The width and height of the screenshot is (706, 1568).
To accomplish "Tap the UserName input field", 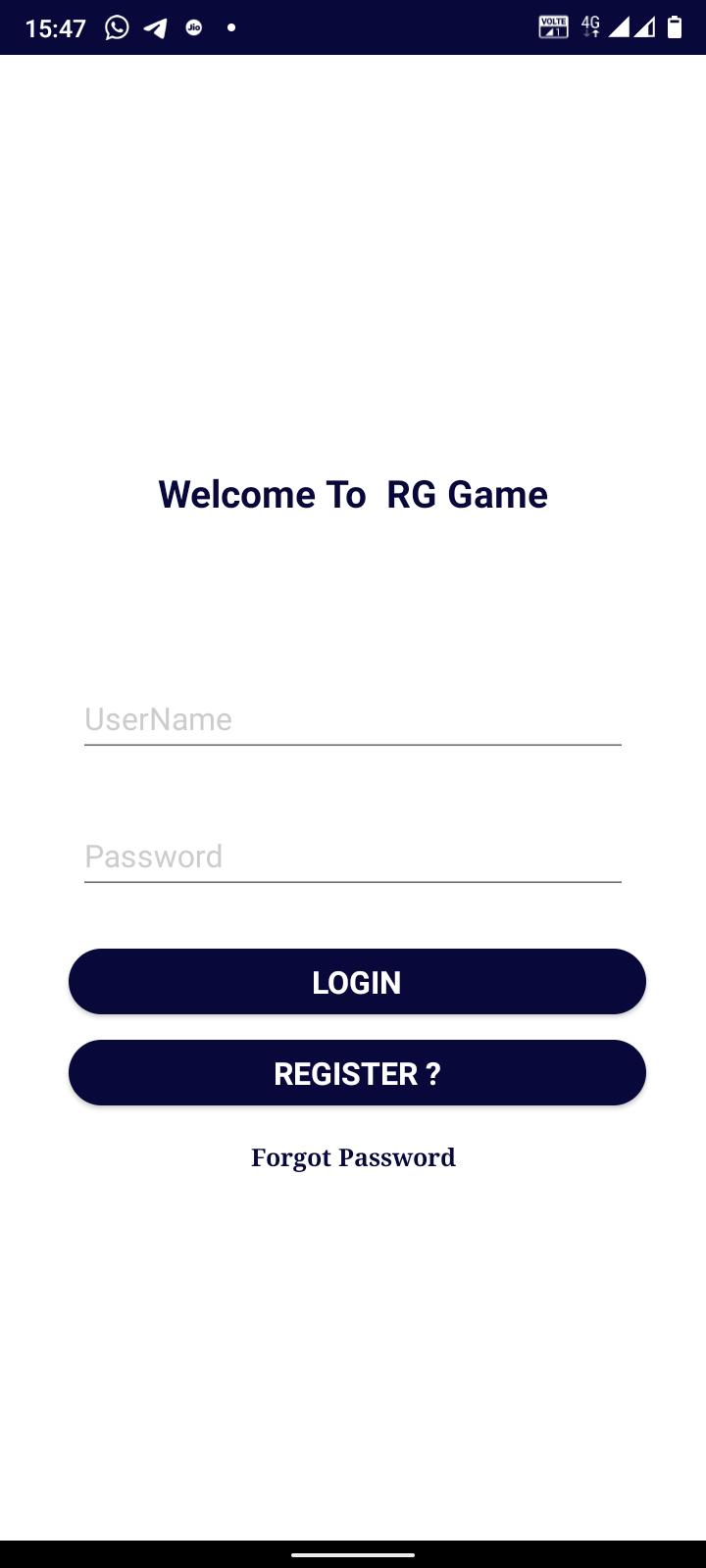I will coord(353,720).
